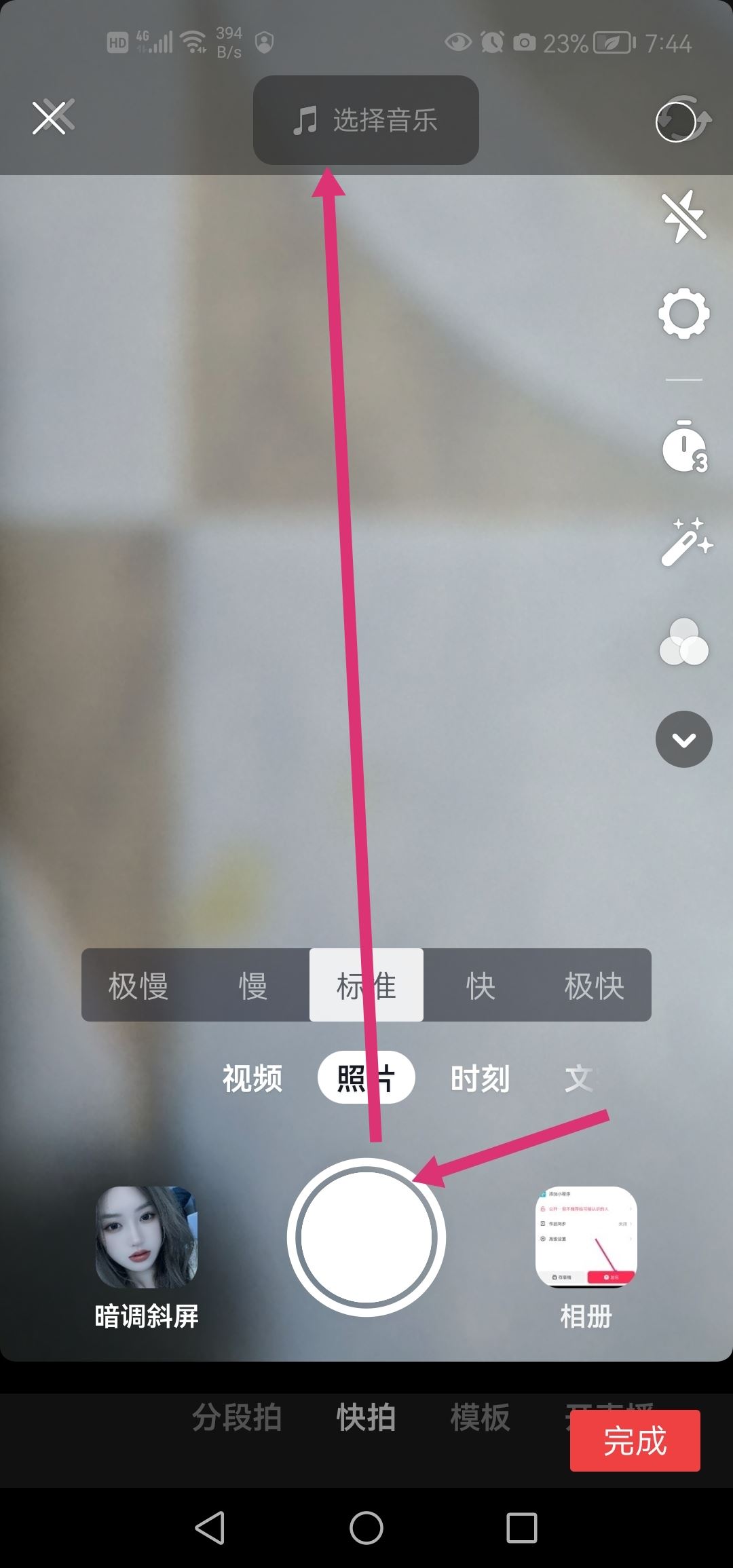Select 慢 speed

252,985
